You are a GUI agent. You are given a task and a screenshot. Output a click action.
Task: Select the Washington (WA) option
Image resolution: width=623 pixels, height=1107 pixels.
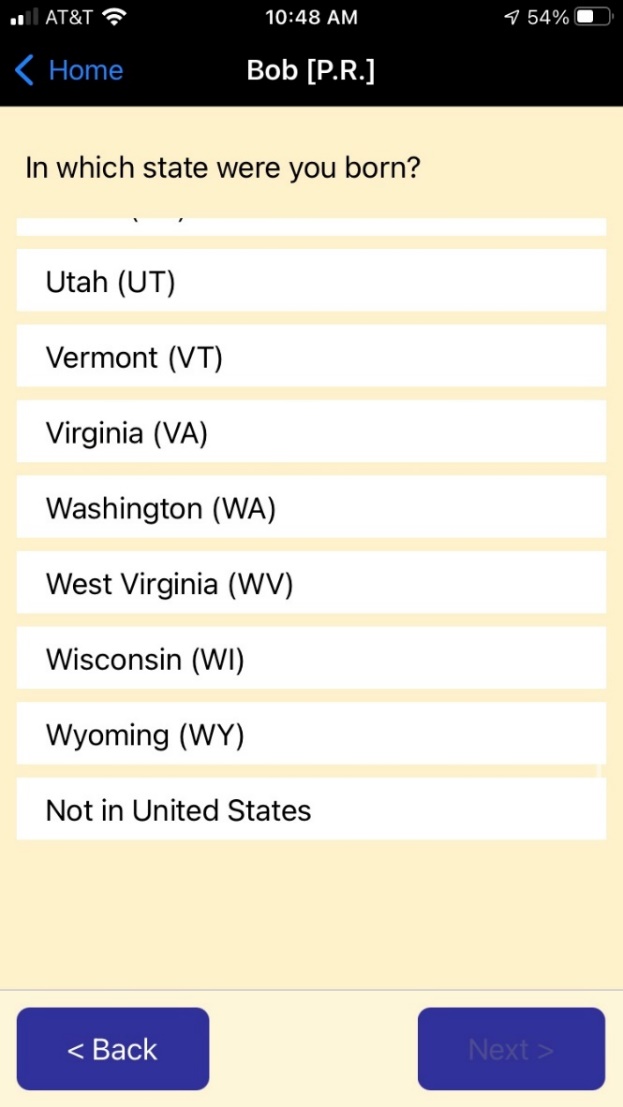(311, 509)
